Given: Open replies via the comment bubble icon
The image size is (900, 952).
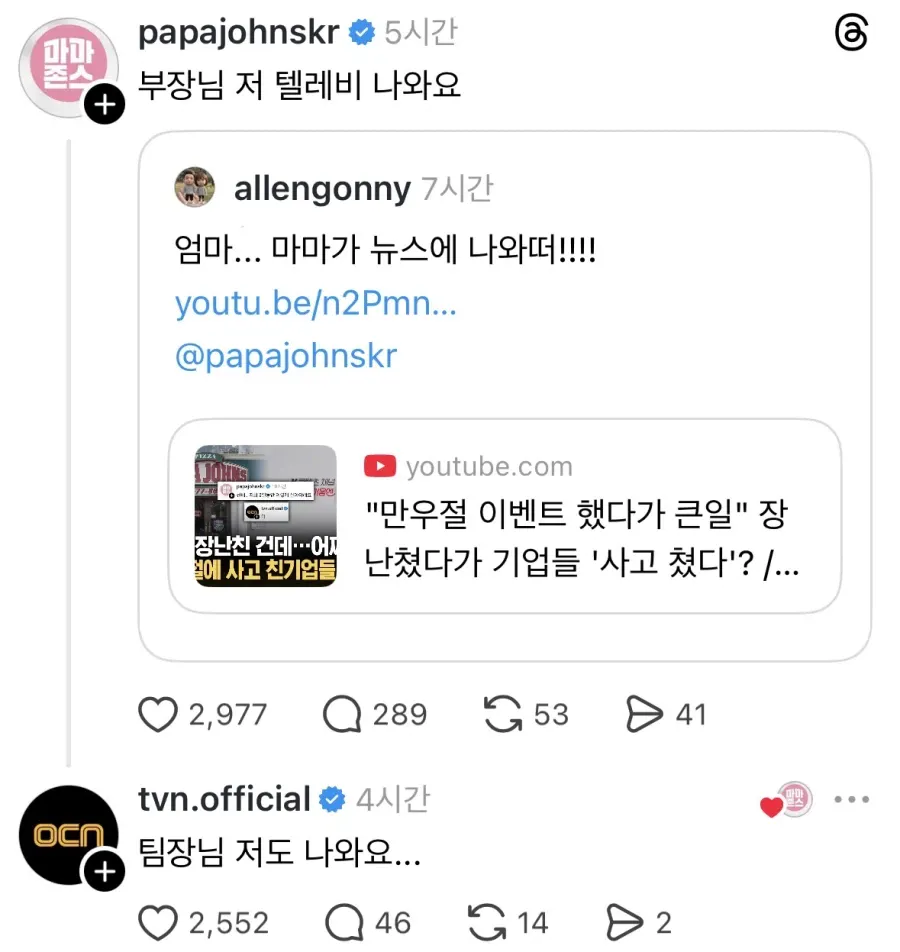Looking at the screenshot, I should (345, 714).
